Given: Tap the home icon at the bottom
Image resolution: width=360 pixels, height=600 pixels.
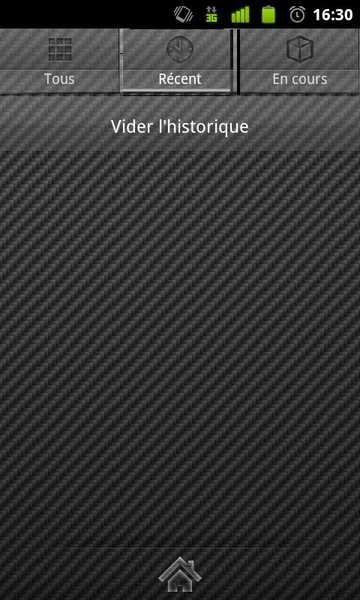Looking at the screenshot, I should [x=180, y=574].
